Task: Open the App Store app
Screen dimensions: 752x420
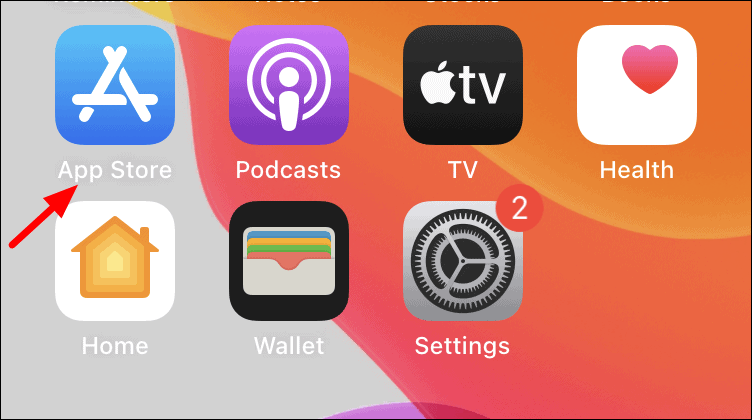Action: coord(114,85)
